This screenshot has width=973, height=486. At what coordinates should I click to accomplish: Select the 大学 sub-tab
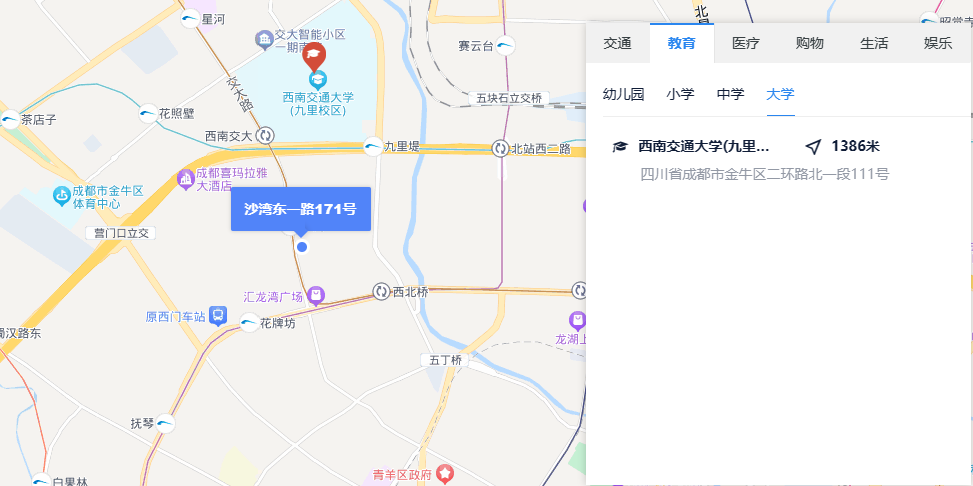pyautogui.click(x=780, y=94)
